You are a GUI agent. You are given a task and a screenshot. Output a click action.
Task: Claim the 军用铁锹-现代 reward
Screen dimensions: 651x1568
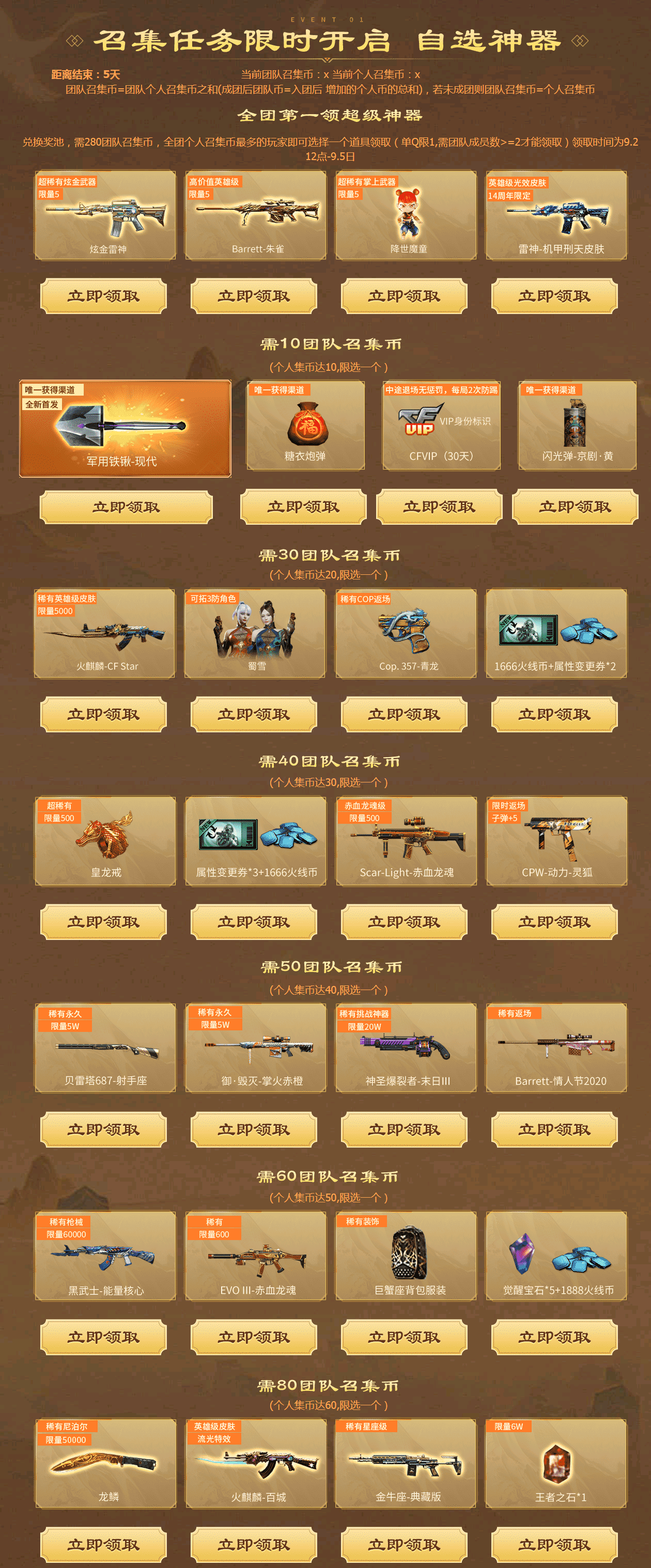(x=126, y=507)
